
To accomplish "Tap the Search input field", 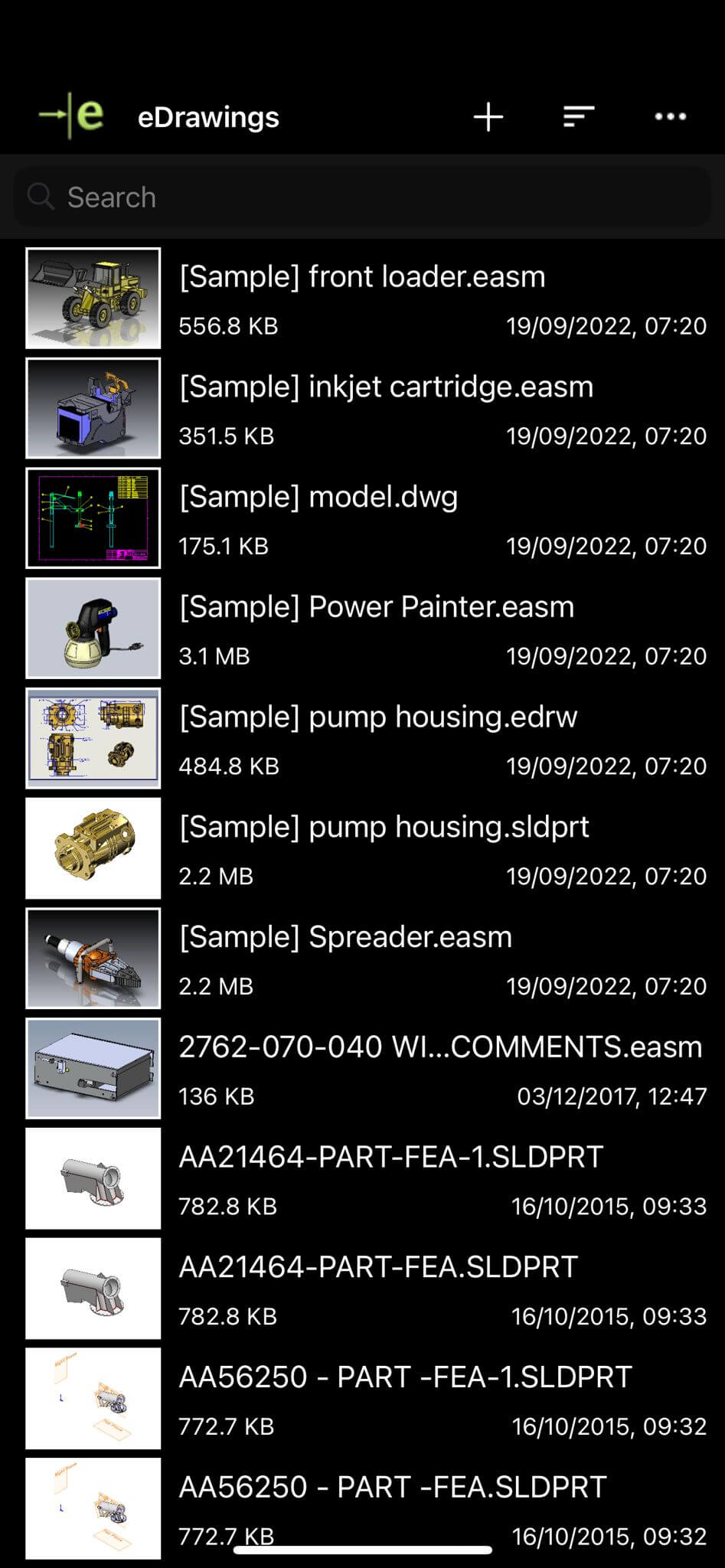I will coord(362,197).
